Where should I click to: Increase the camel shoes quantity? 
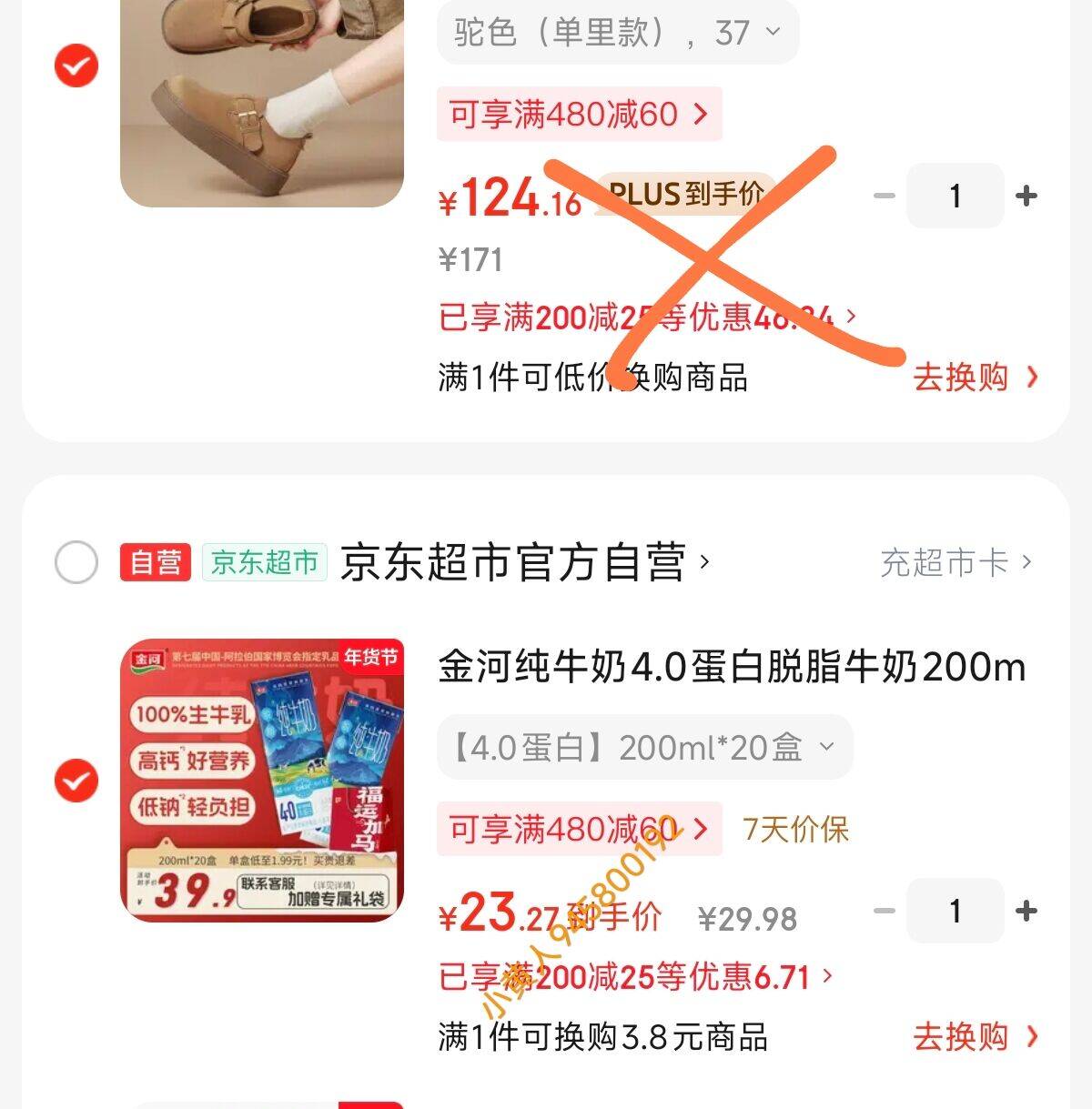[1026, 196]
